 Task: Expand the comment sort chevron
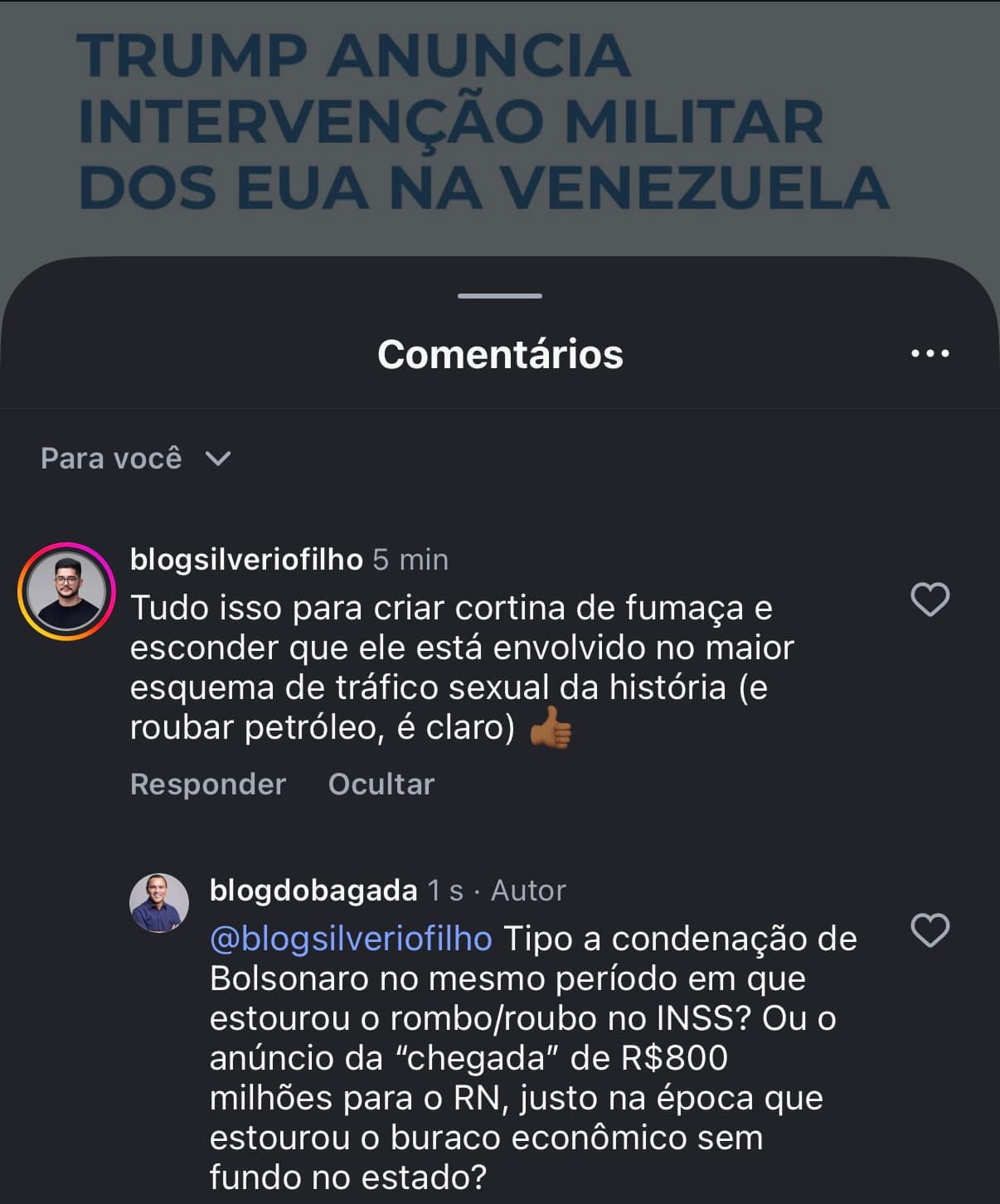coord(217,459)
